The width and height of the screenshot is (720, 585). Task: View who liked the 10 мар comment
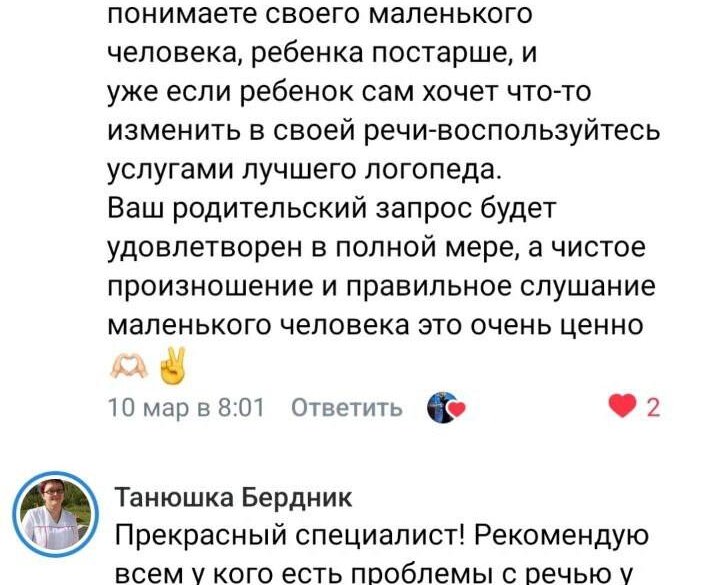pyautogui.click(x=445, y=407)
